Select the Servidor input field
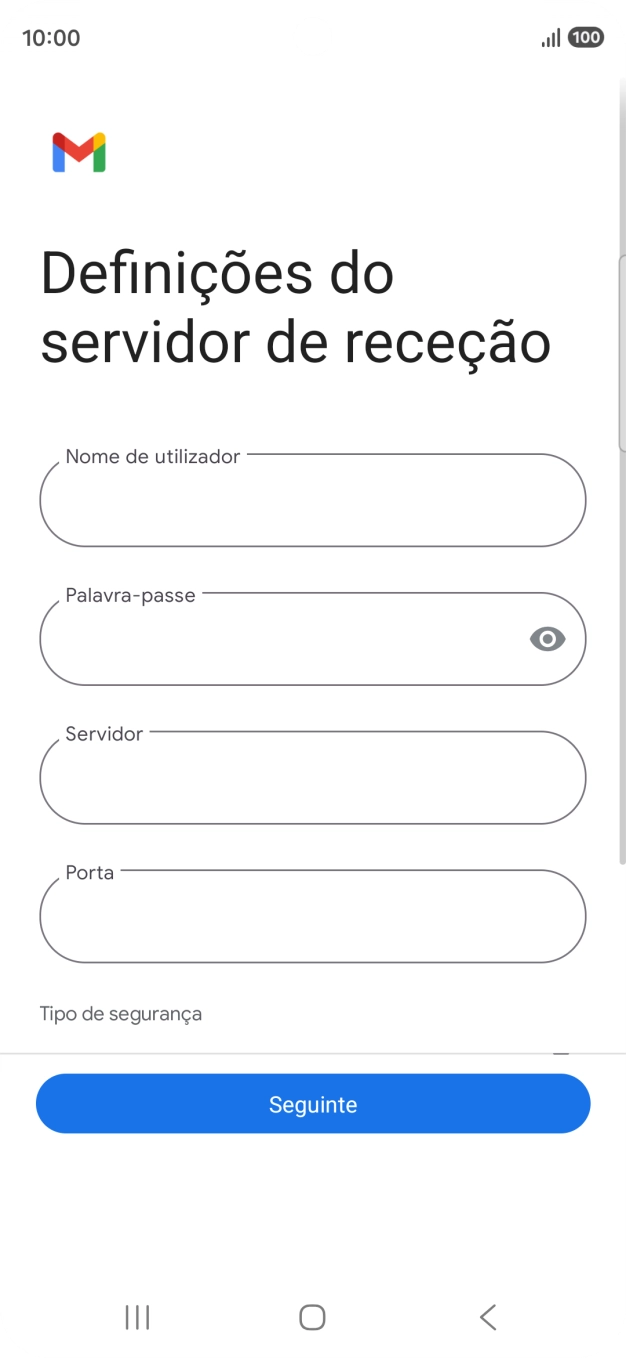 point(312,778)
